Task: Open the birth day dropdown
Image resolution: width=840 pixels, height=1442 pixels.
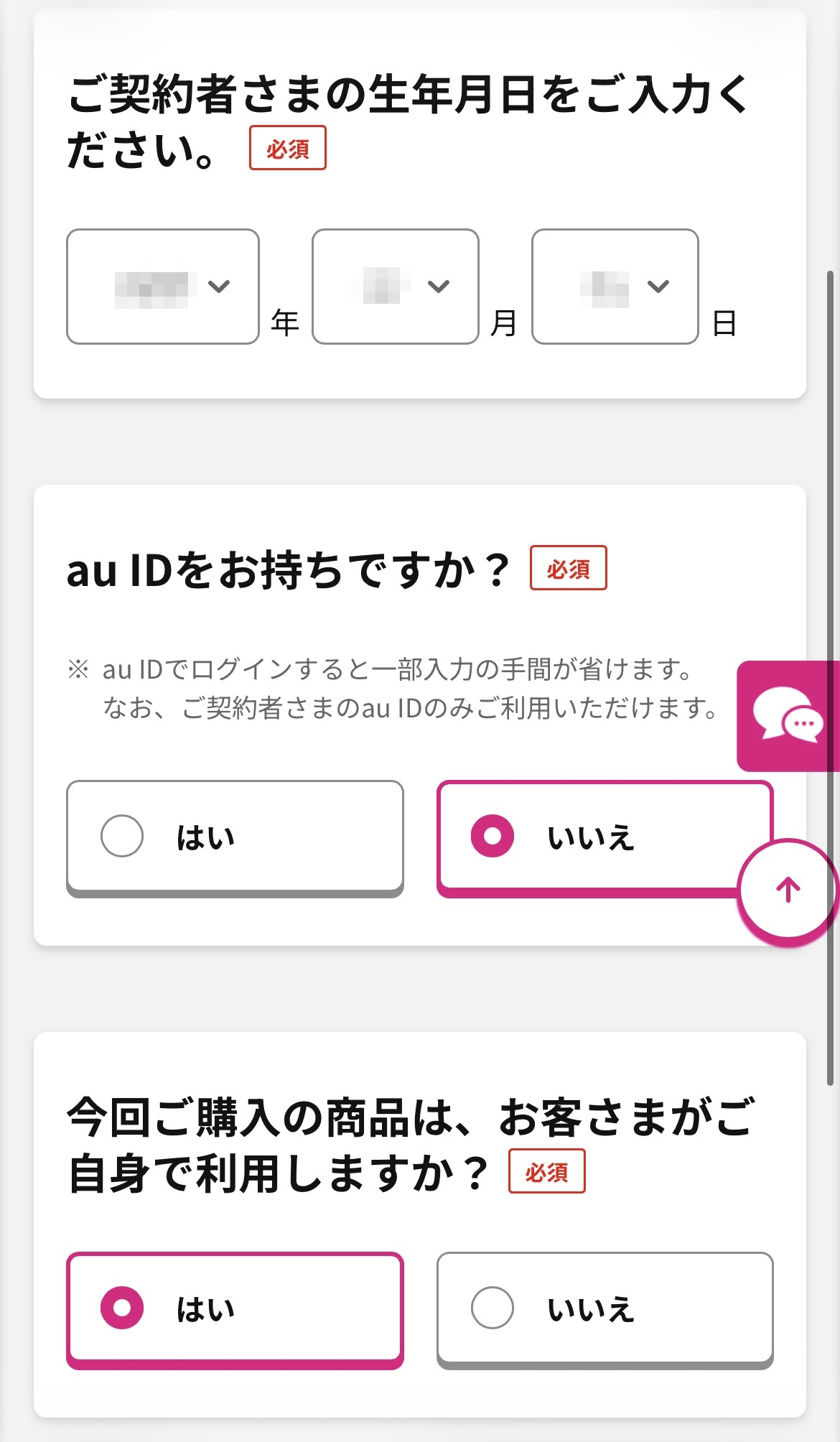Action: click(615, 287)
